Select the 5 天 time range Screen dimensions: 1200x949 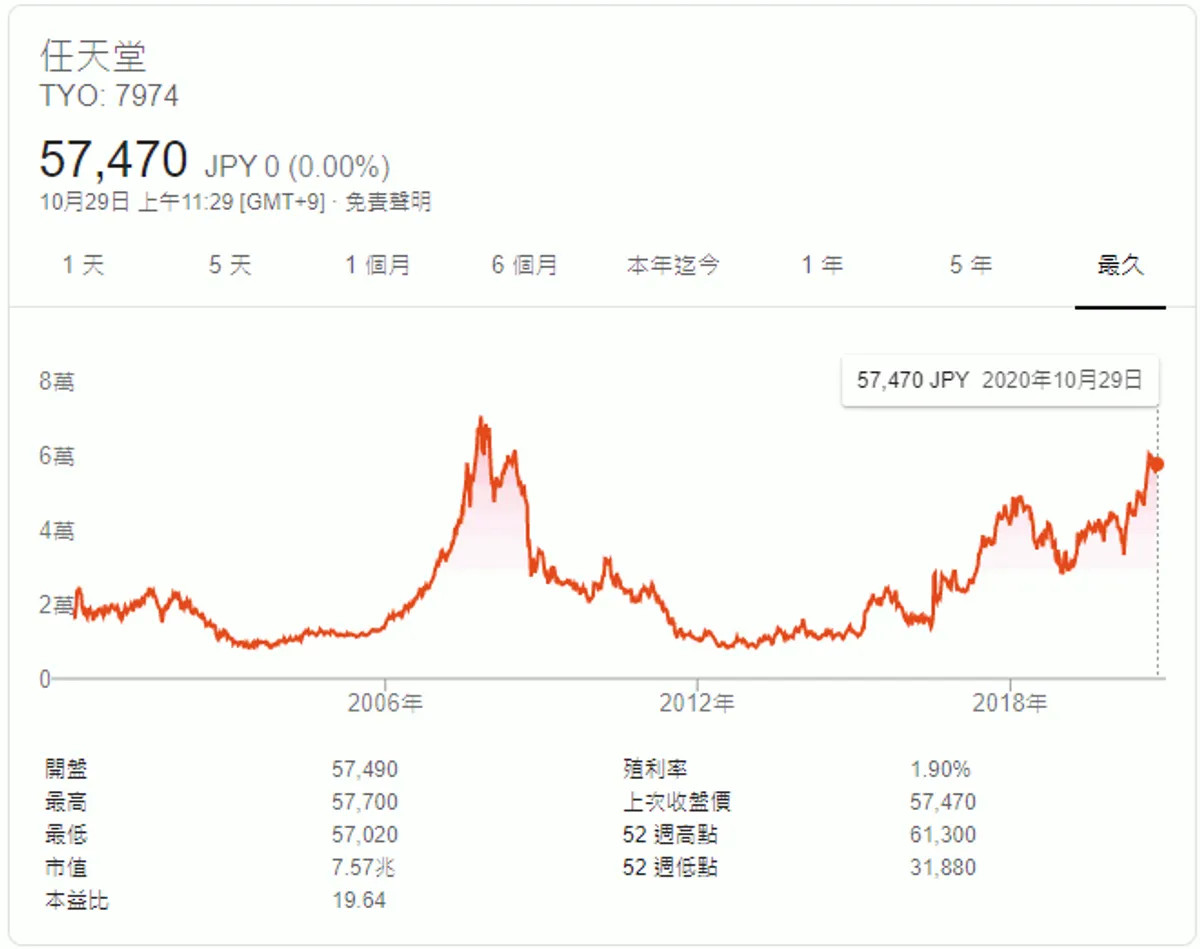[230, 266]
